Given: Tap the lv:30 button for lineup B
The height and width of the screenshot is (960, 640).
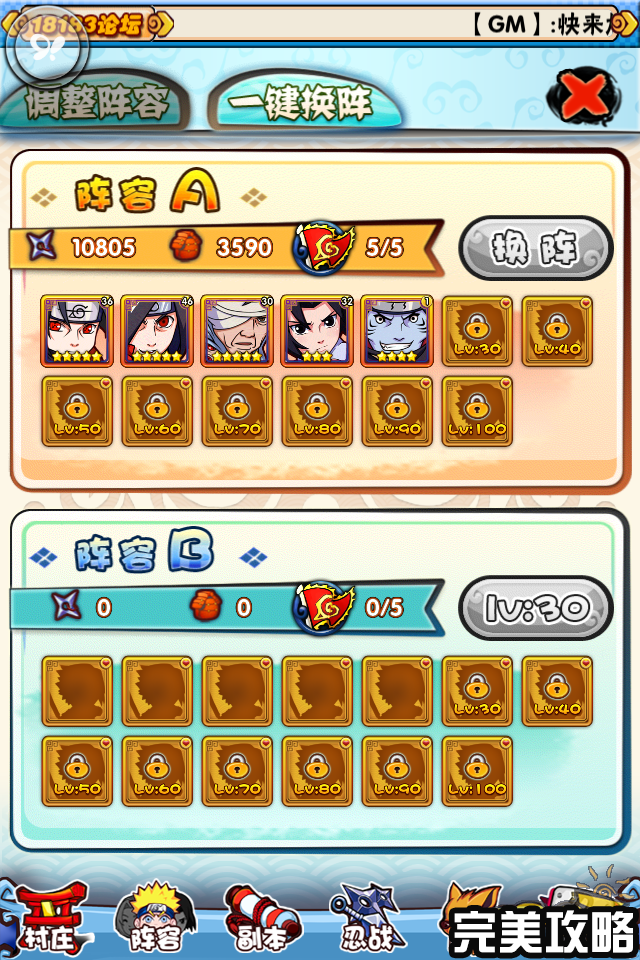Looking at the screenshot, I should coord(535,608).
